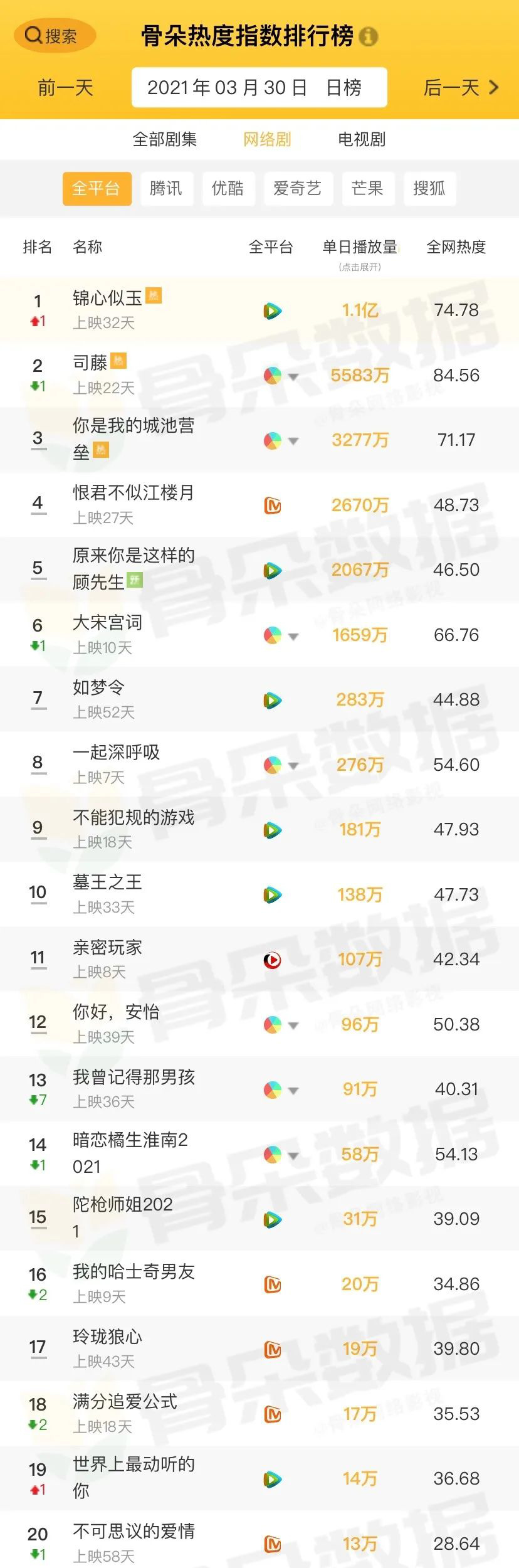Image resolution: width=519 pixels, height=1568 pixels.
Task: Tap the info icon beside the title
Action: click(369, 37)
